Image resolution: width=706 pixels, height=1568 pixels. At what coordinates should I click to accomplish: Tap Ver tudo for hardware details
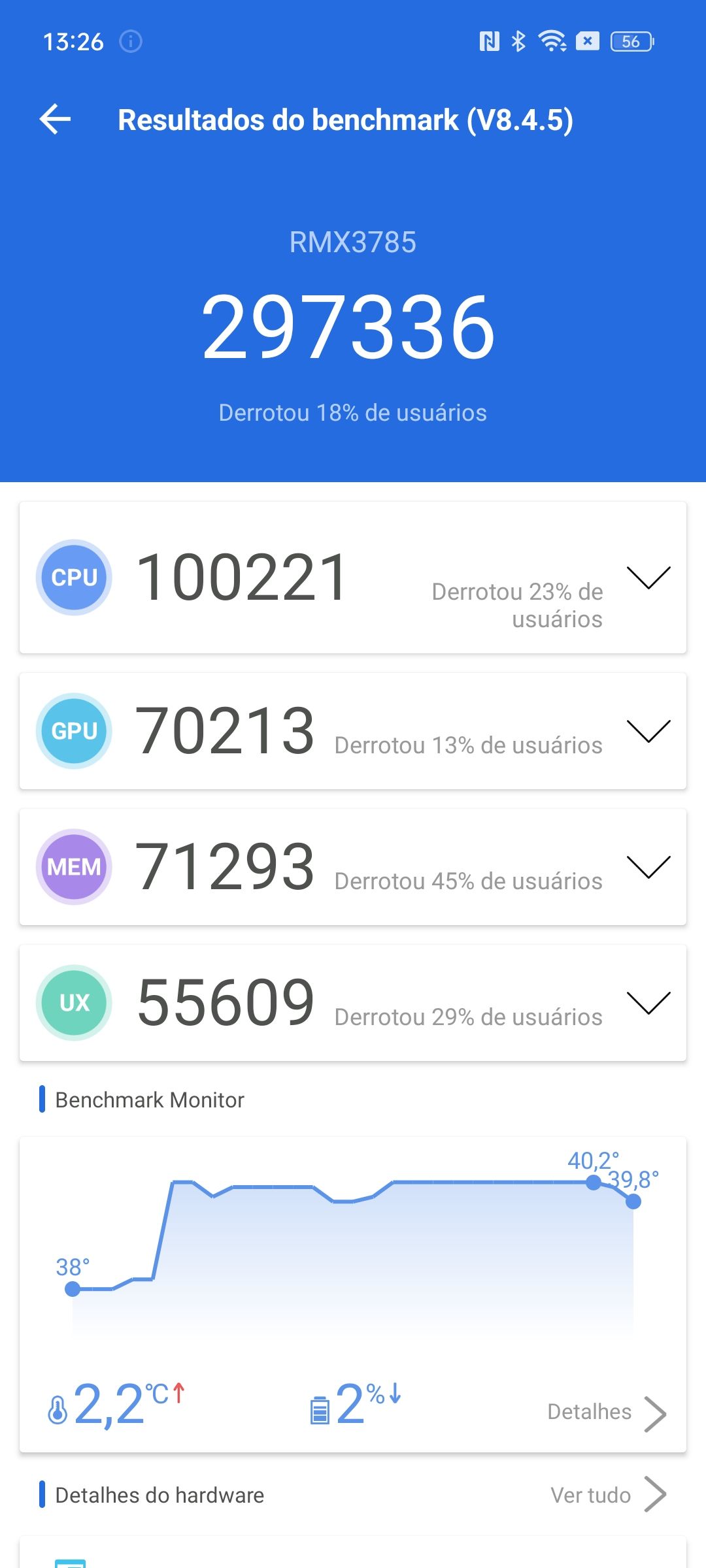[607, 1495]
